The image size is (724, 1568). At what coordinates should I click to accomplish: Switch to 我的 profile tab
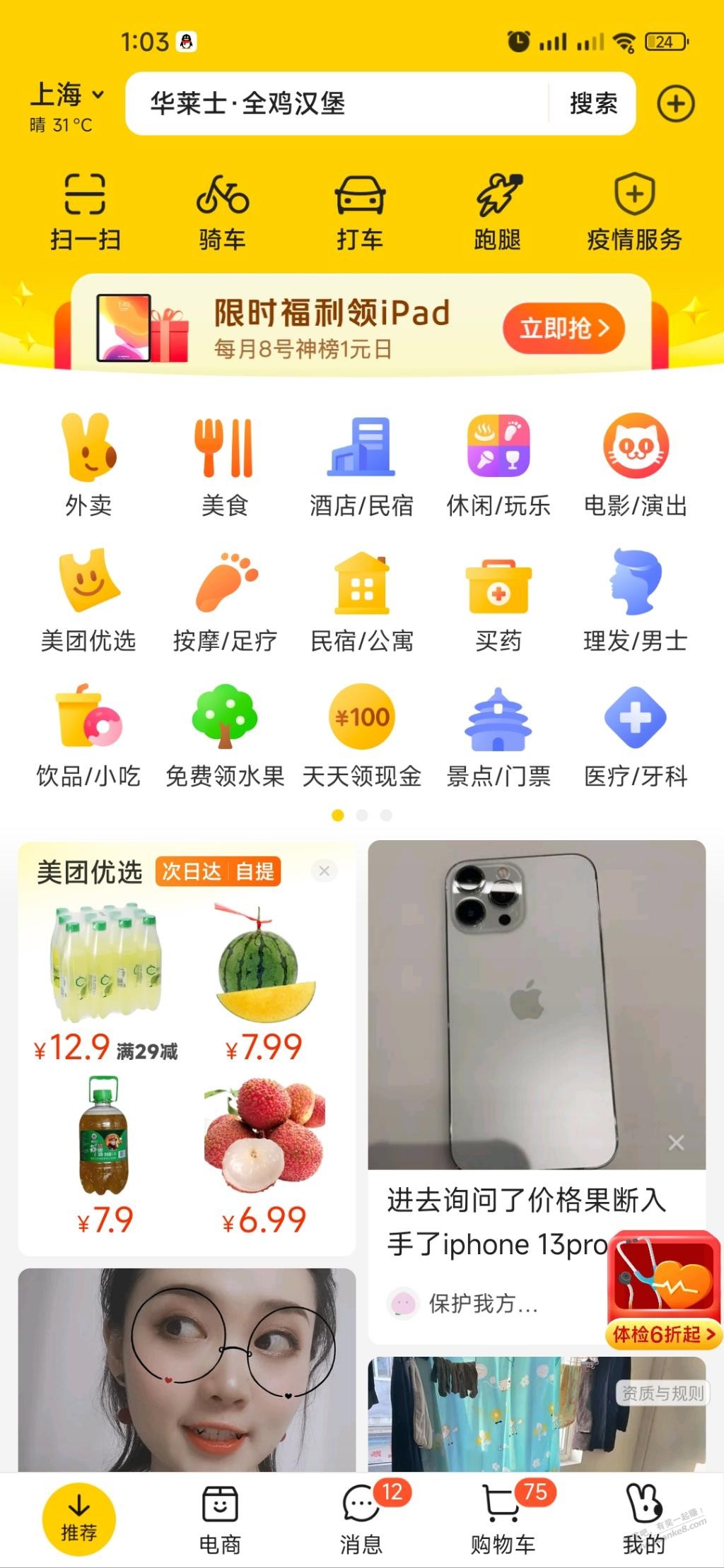click(643, 1519)
